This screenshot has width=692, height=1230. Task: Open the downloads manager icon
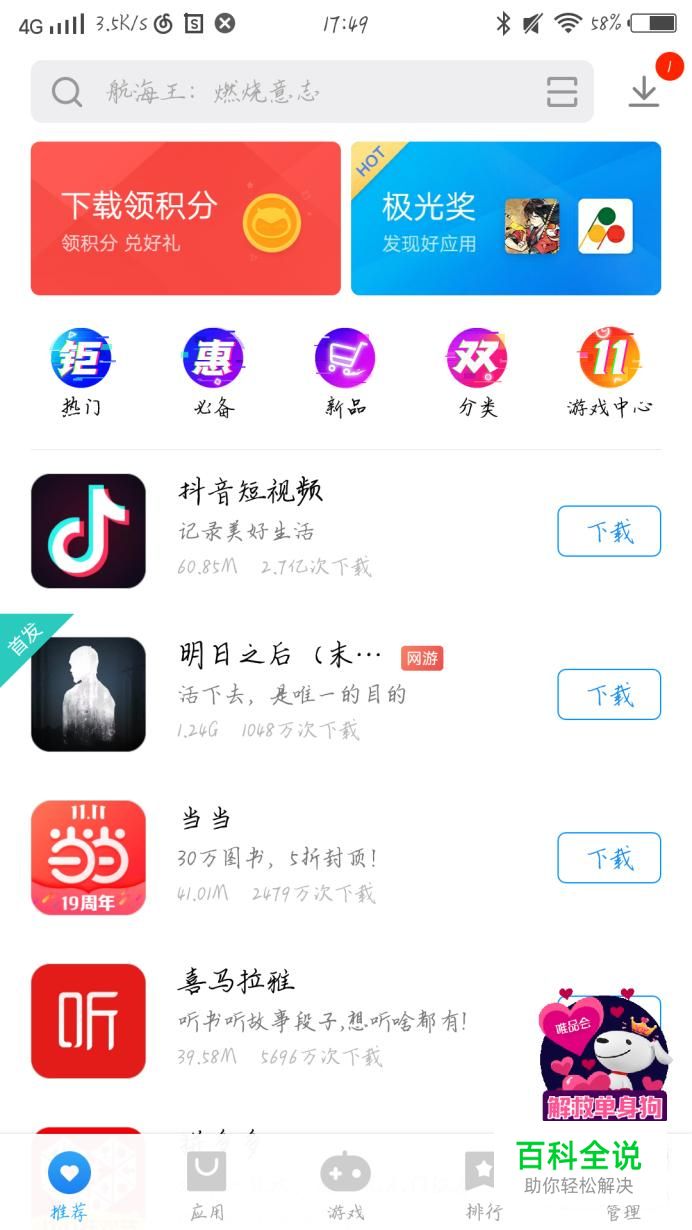point(645,90)
